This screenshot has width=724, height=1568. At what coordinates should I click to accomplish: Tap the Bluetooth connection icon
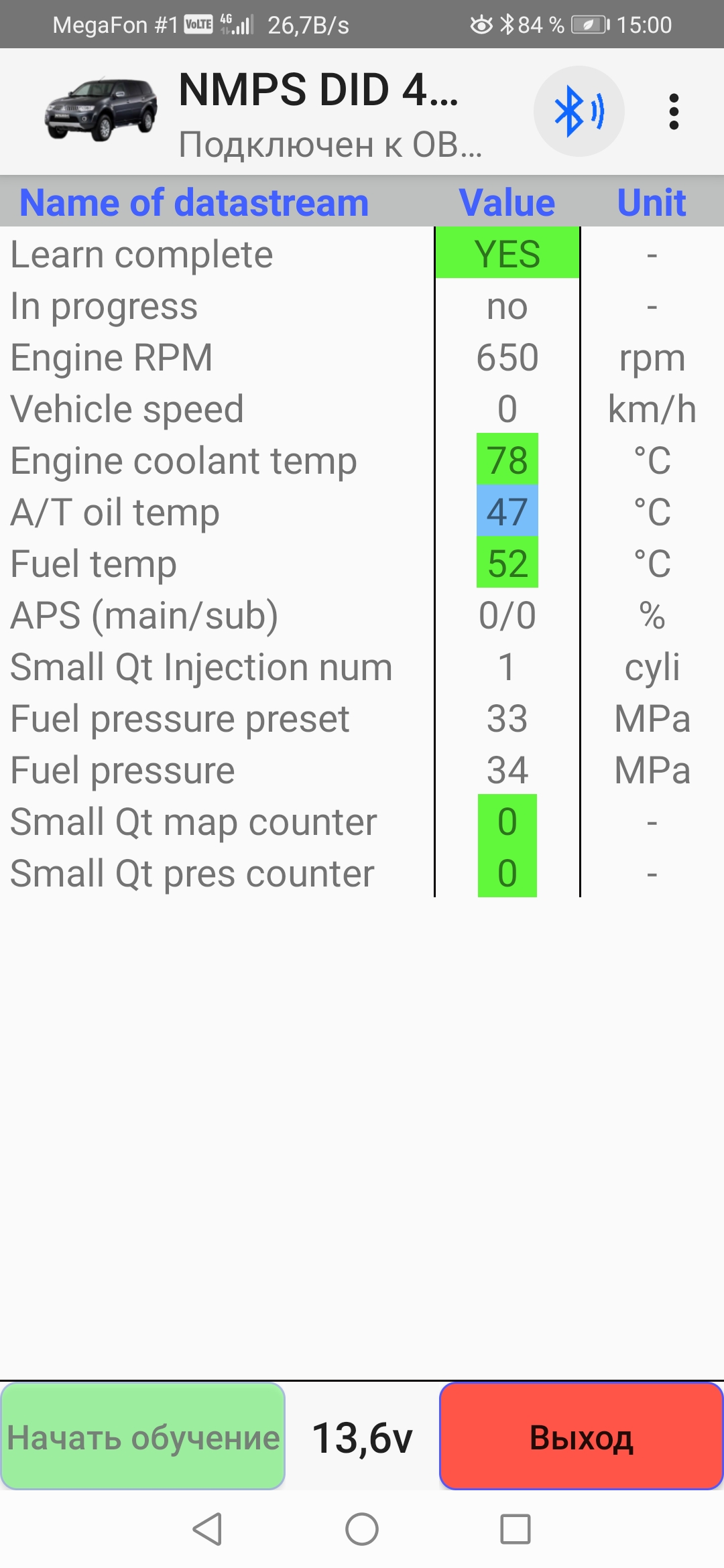pyautogui.click(x=579, y=111)
